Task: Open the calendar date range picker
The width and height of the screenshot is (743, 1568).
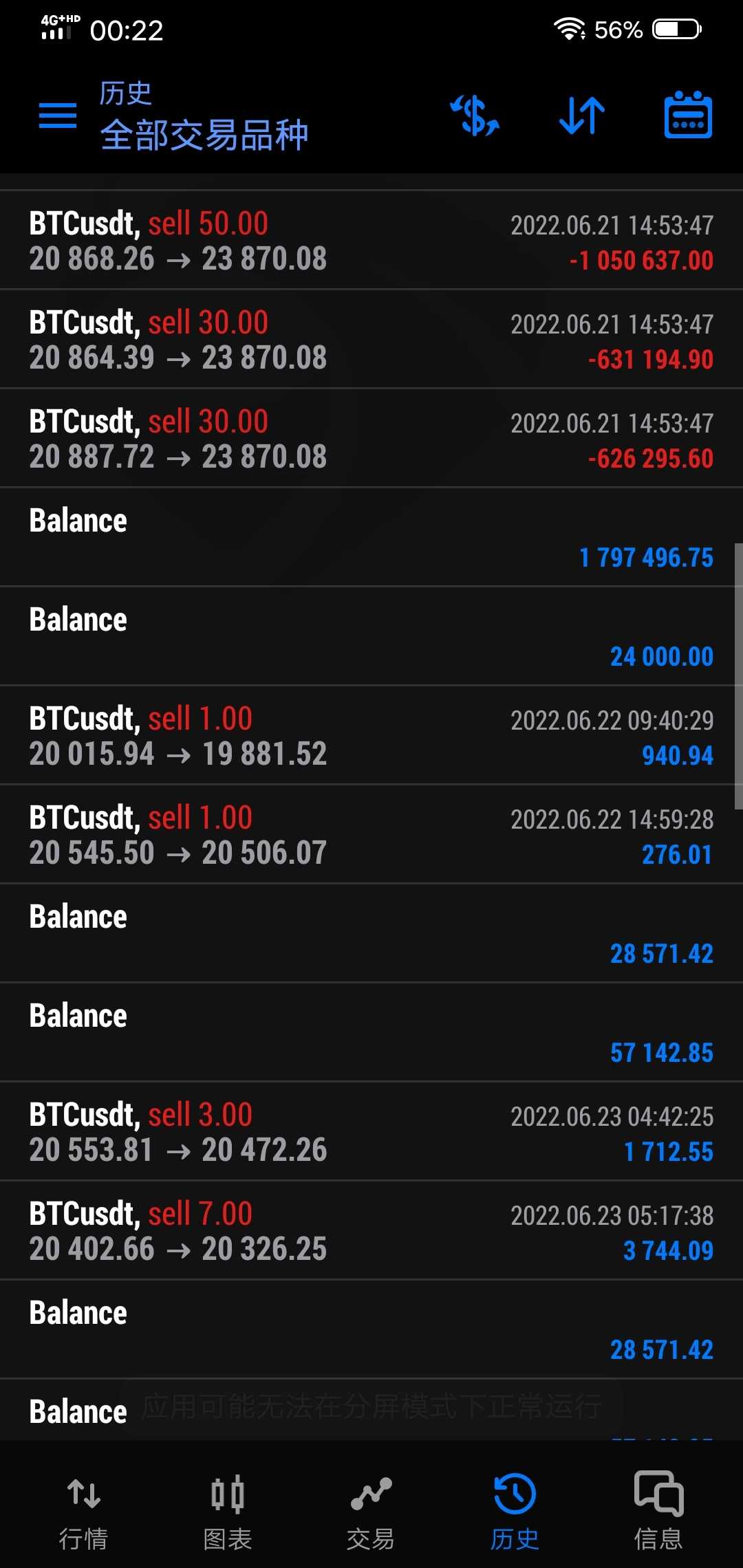Action: (688, 116)
